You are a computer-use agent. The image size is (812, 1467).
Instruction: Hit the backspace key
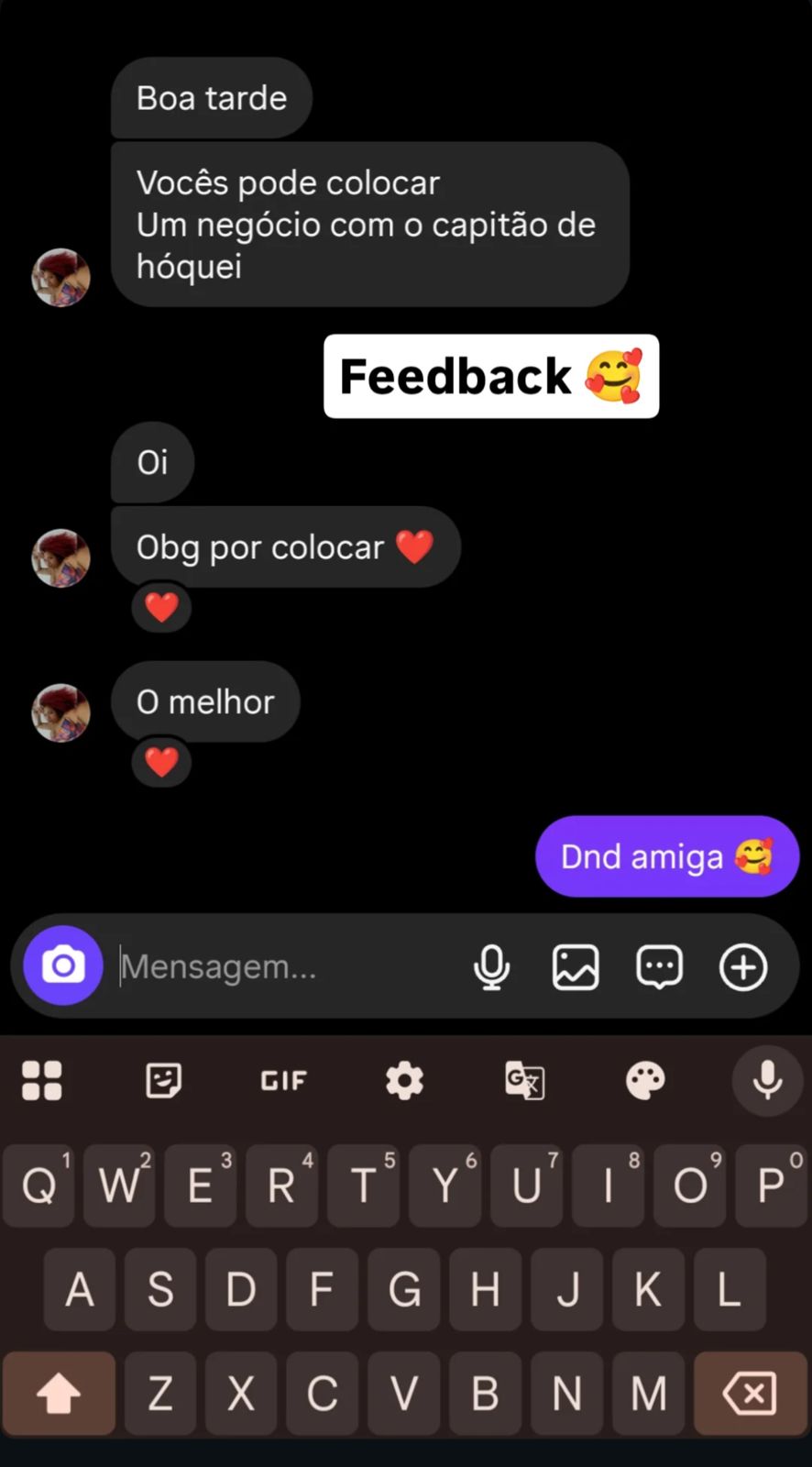point(750,1393)
